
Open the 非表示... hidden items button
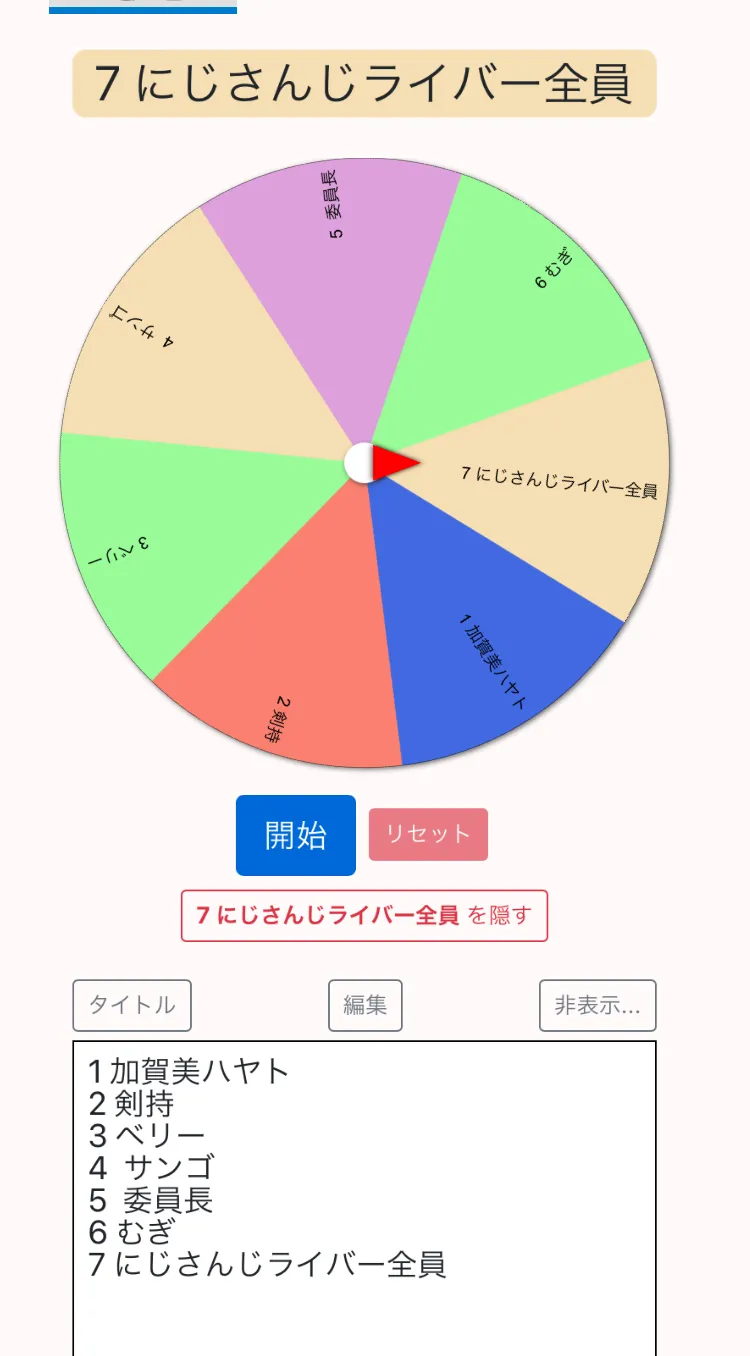tap(597, 1005)
